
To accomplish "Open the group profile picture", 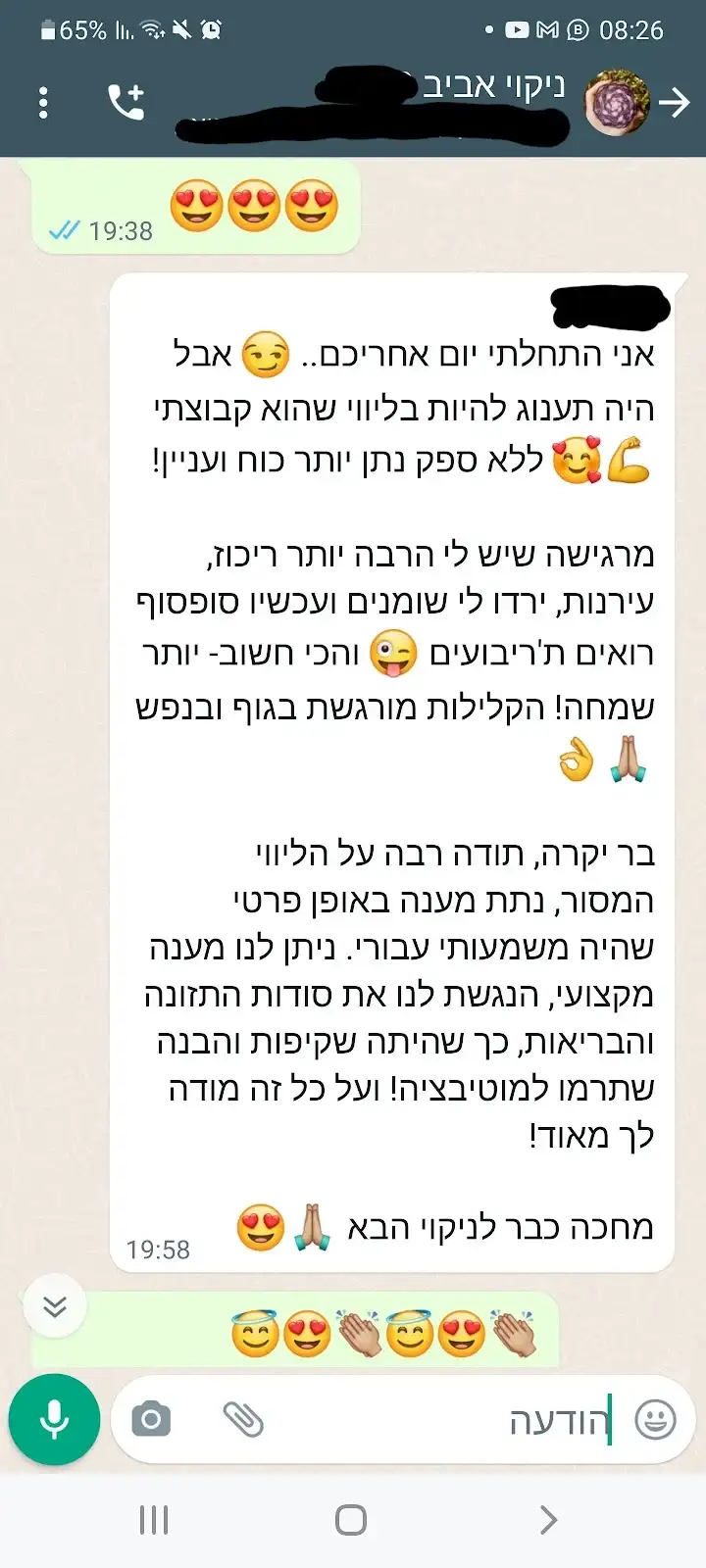I will click(x=616, y=102).
